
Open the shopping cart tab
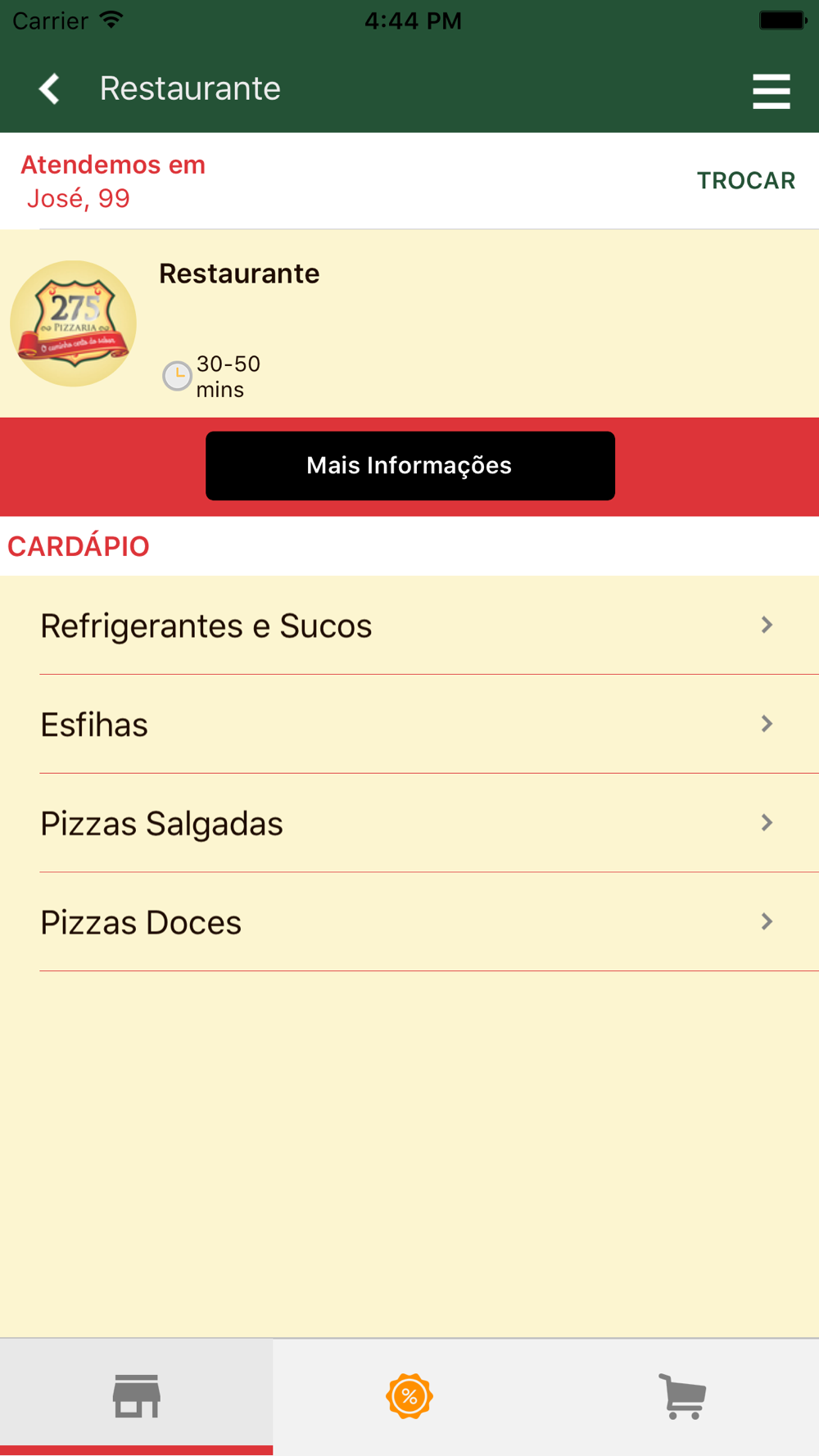[682, 1396]
